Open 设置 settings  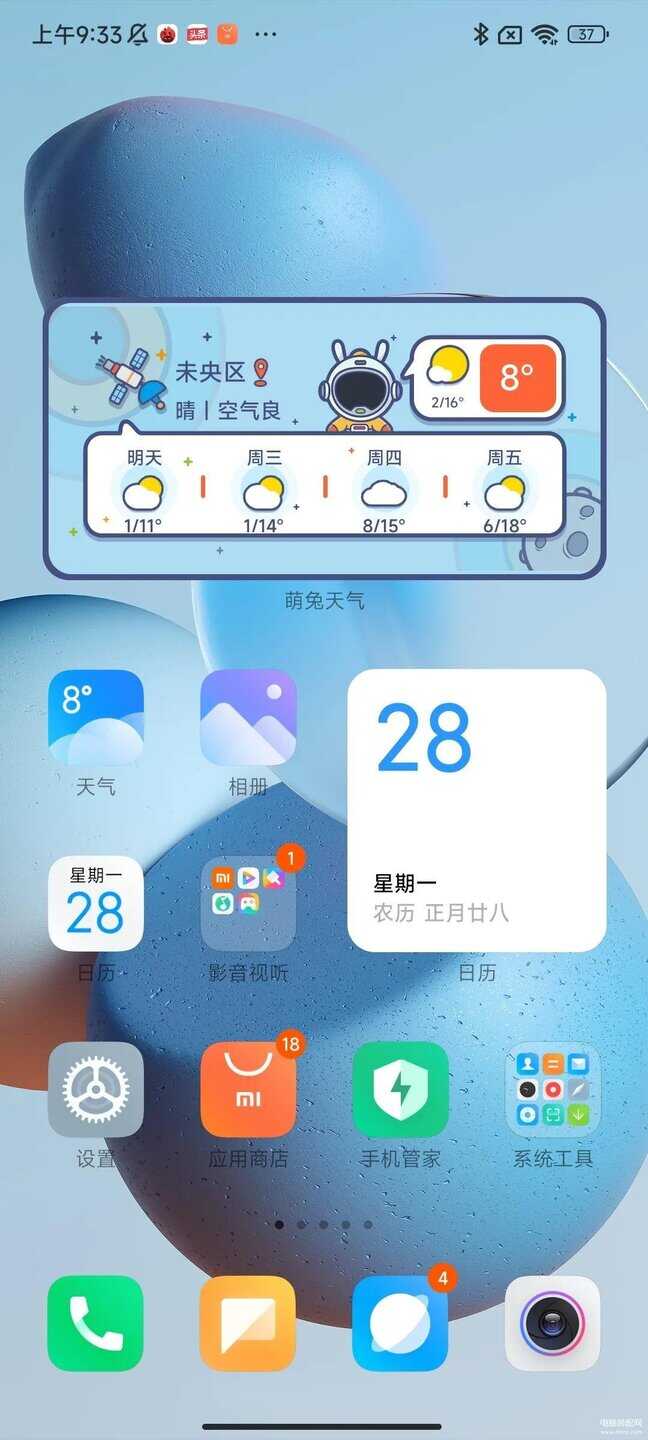tap(96, 1089)
